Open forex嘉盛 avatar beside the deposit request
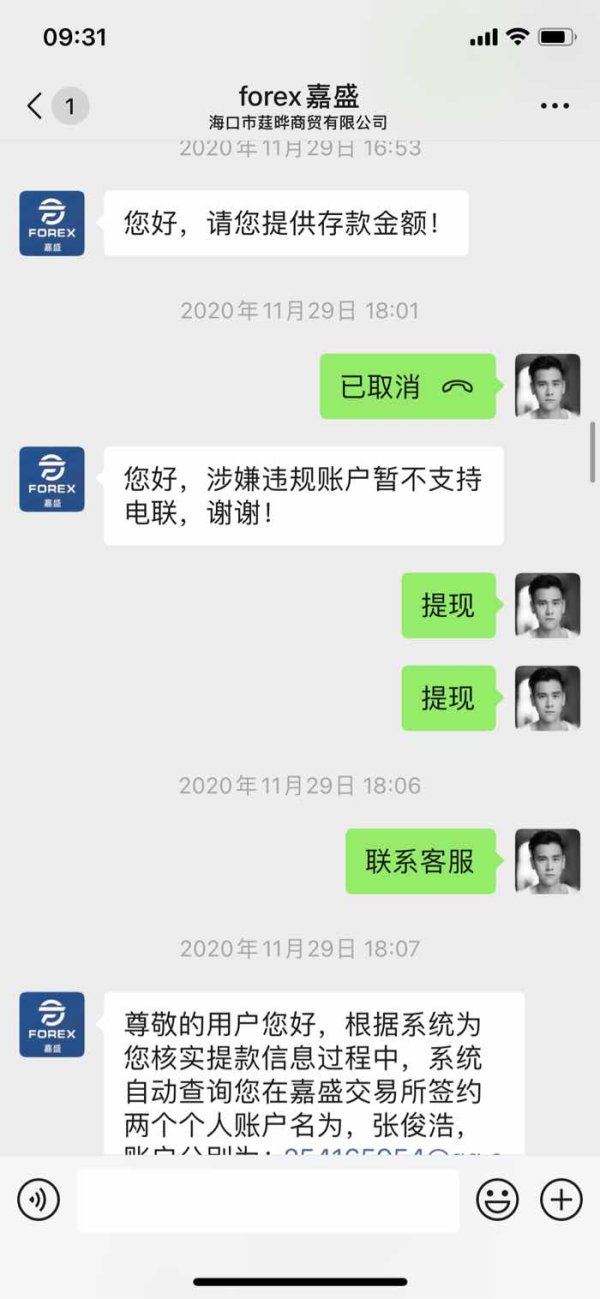Viewport: 600px width, 1299px height. [52, 223]
